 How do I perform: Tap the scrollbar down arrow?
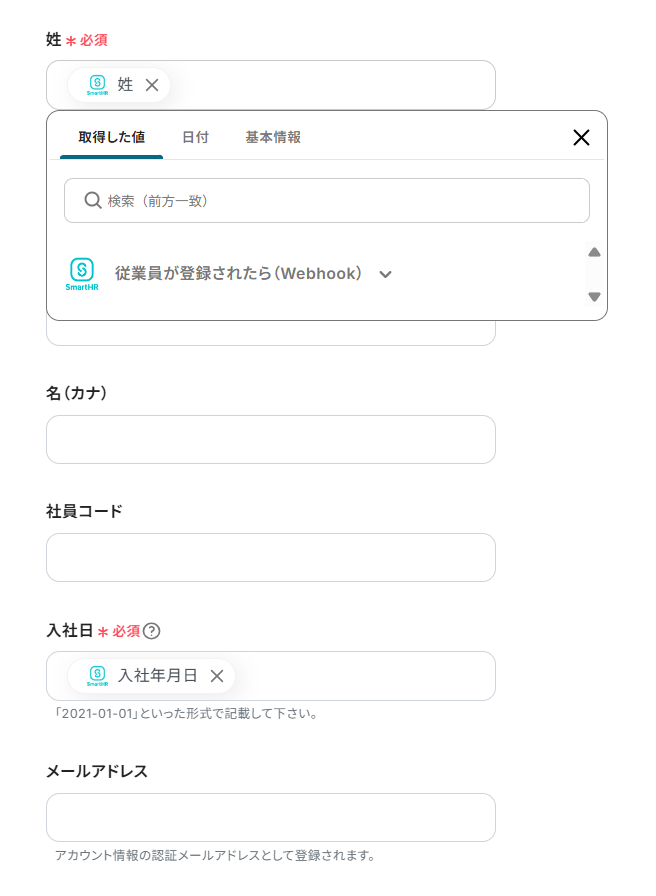pyautogui.click(x=594, y=296)
